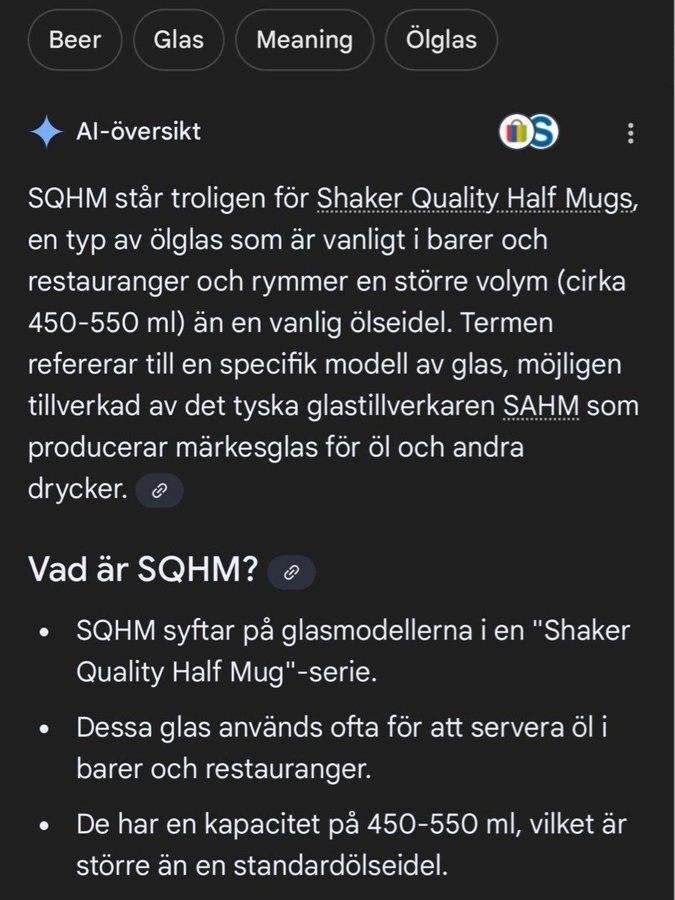Choose the Meaning chip
The width and height of the screenshot is (675, 900).
(304, 40)
